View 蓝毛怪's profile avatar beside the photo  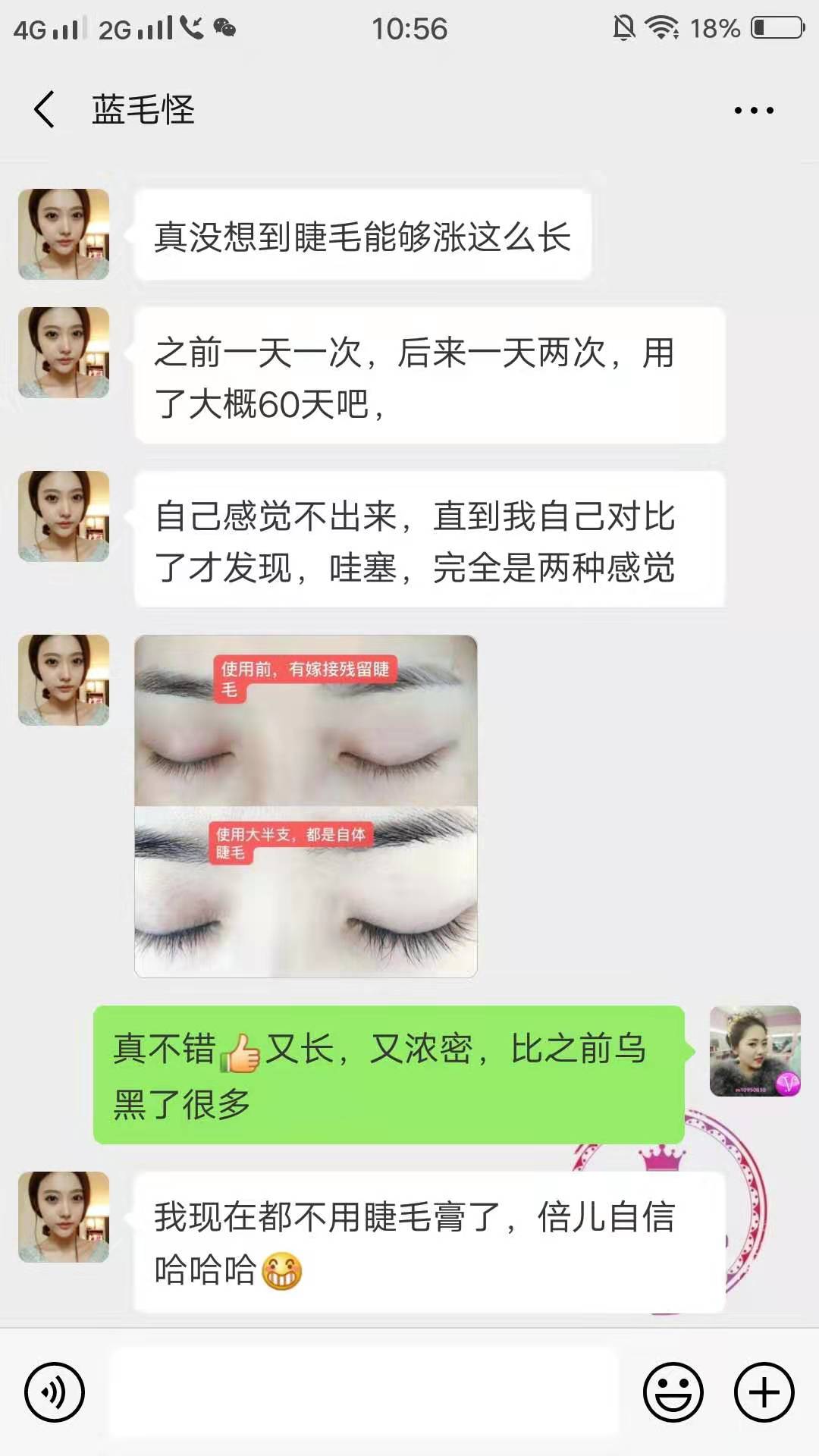point(64,680)
